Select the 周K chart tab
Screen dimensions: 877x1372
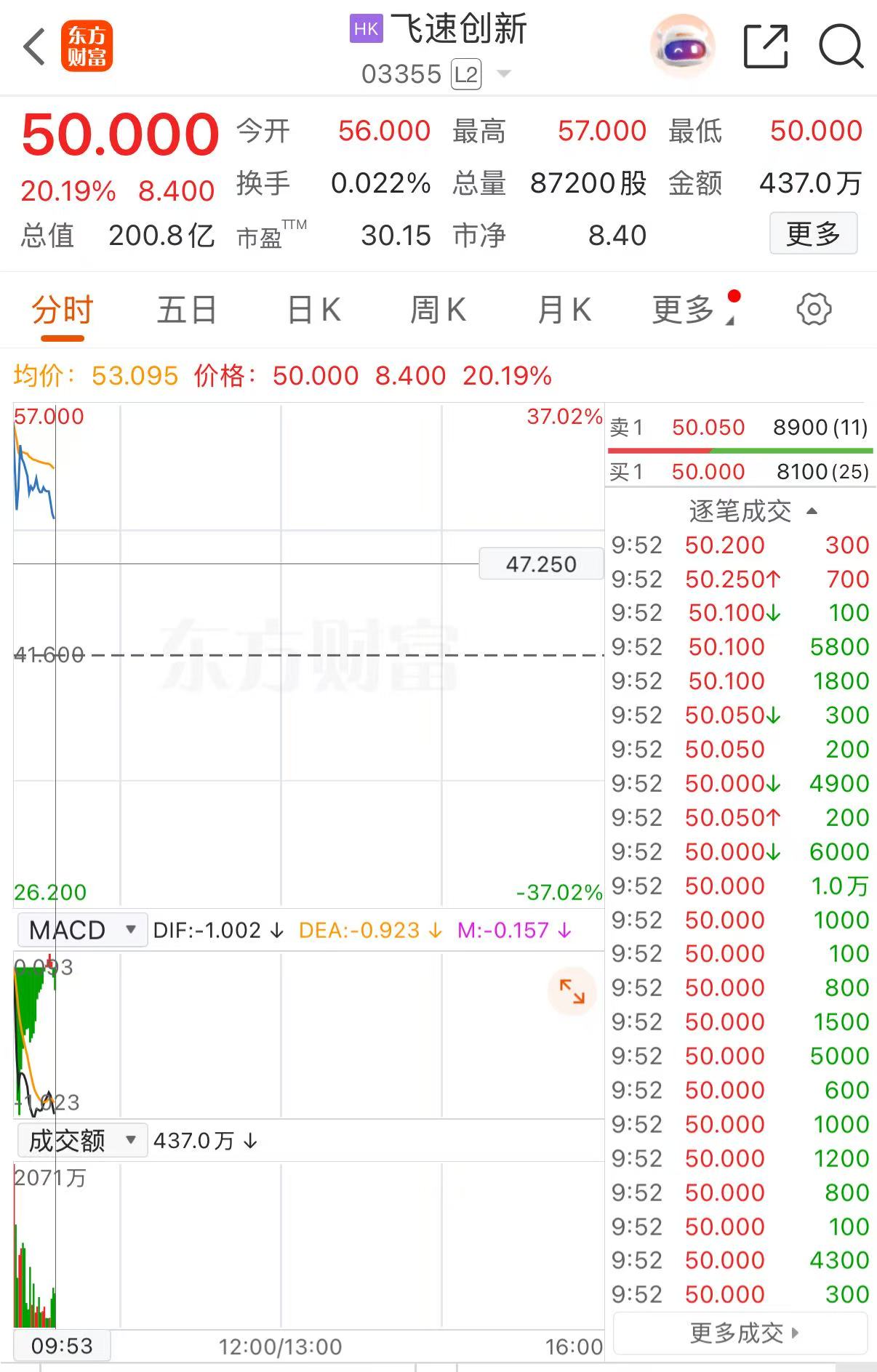click(438, 310)
